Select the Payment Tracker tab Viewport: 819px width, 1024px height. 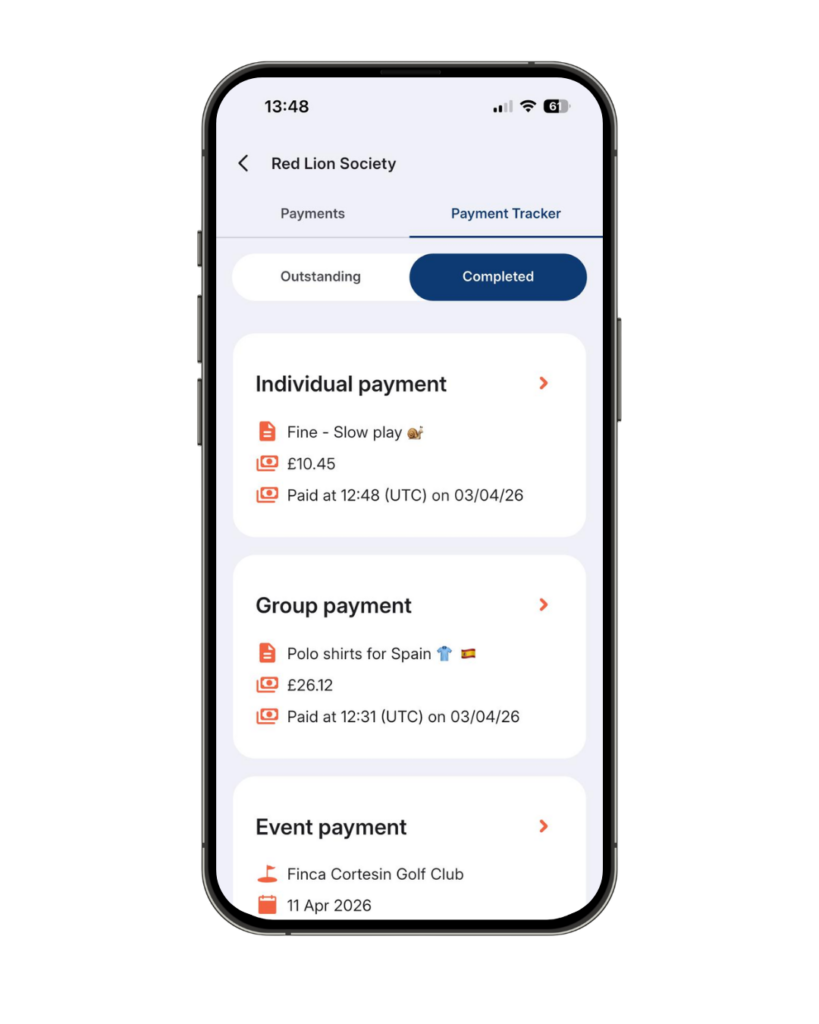point(505,213)
